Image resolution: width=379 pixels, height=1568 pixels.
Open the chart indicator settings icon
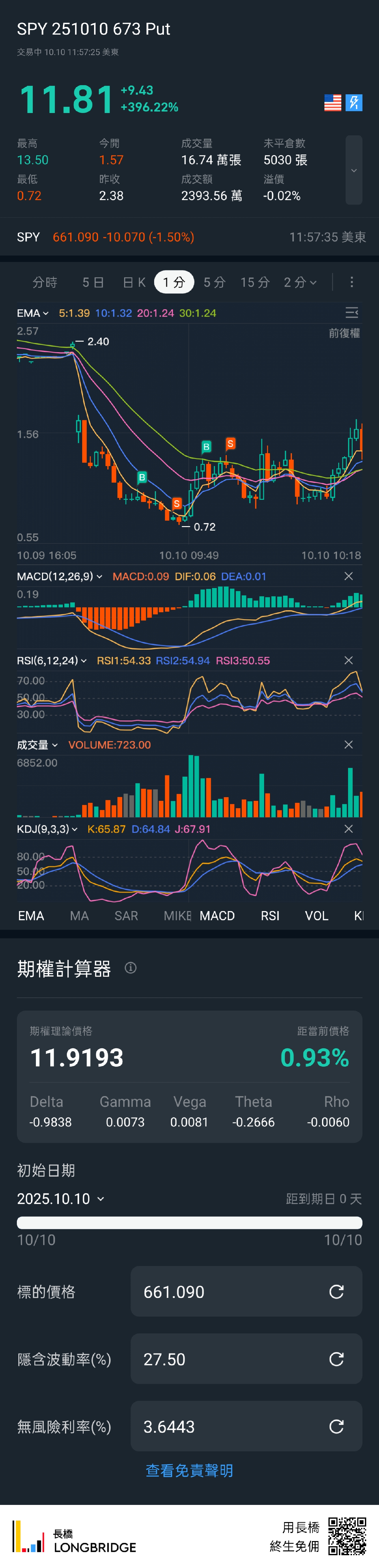coord(352,313)
